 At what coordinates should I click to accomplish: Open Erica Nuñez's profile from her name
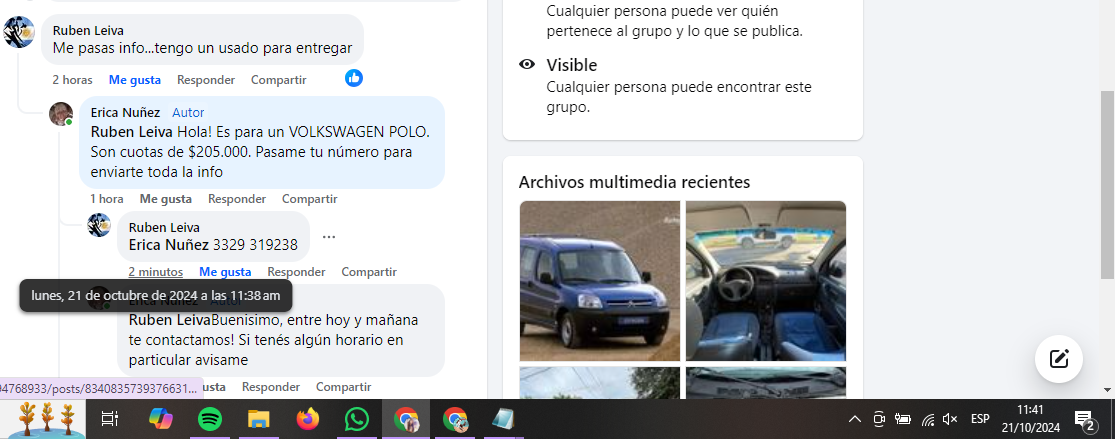point(125,113)
